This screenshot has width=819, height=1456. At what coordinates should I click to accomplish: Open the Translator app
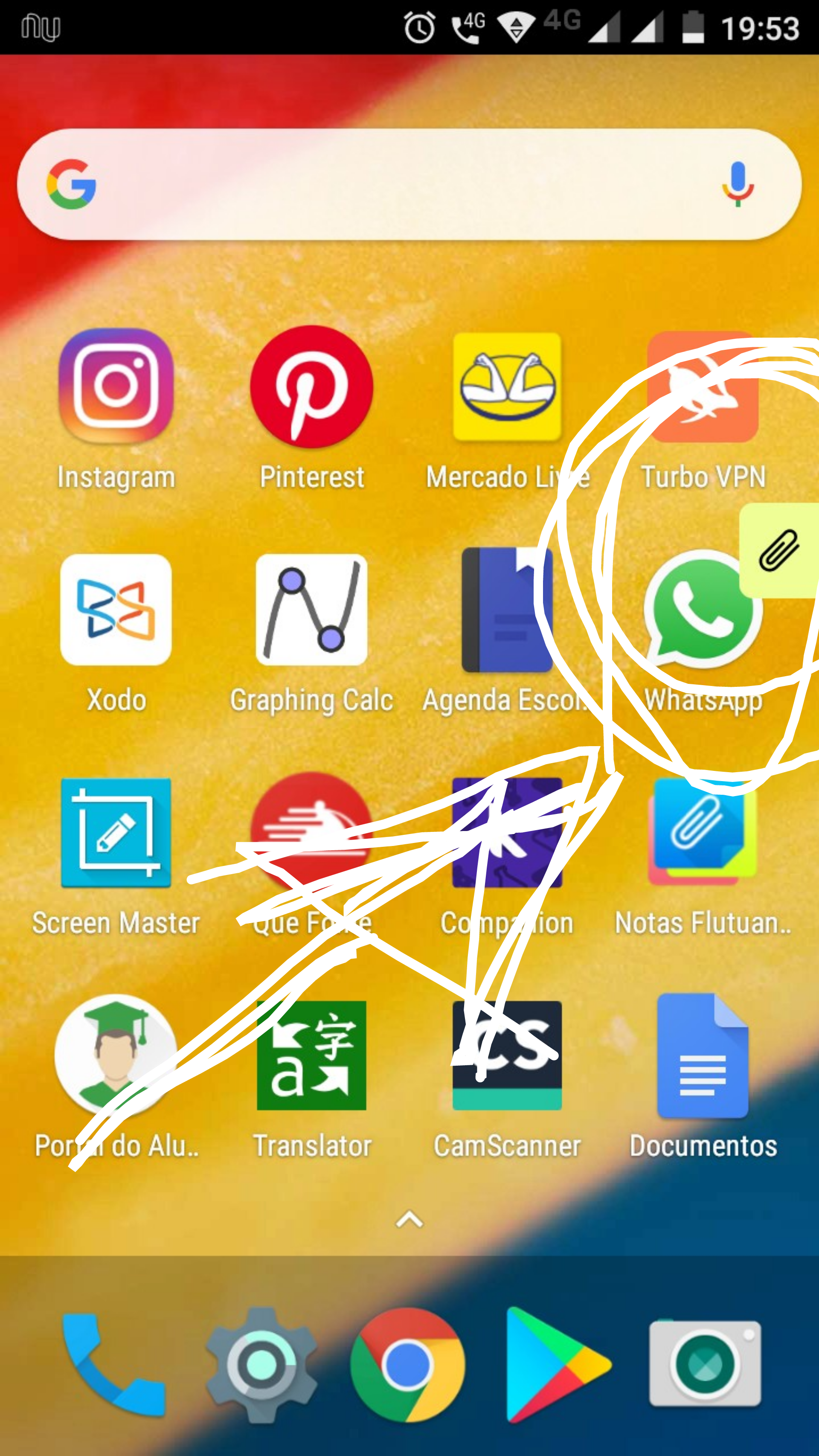(311, 1056)
